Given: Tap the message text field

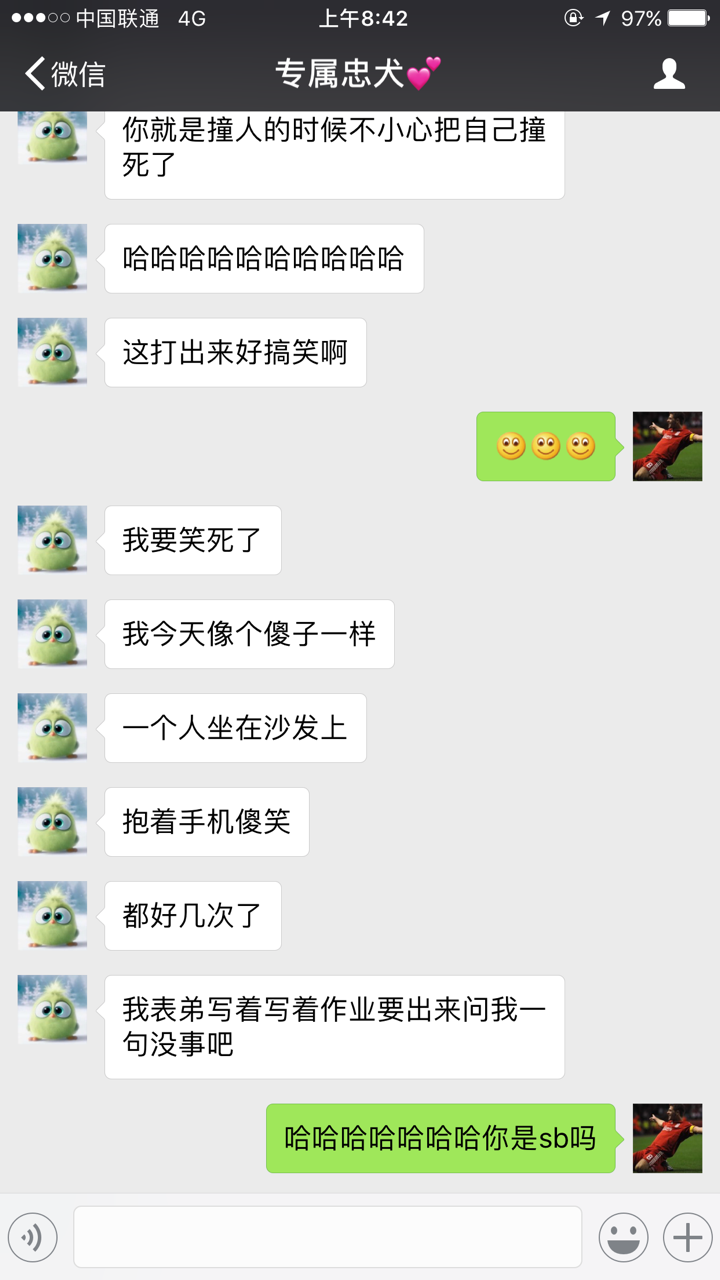Looking at the screenshot, I should 328,1237.
